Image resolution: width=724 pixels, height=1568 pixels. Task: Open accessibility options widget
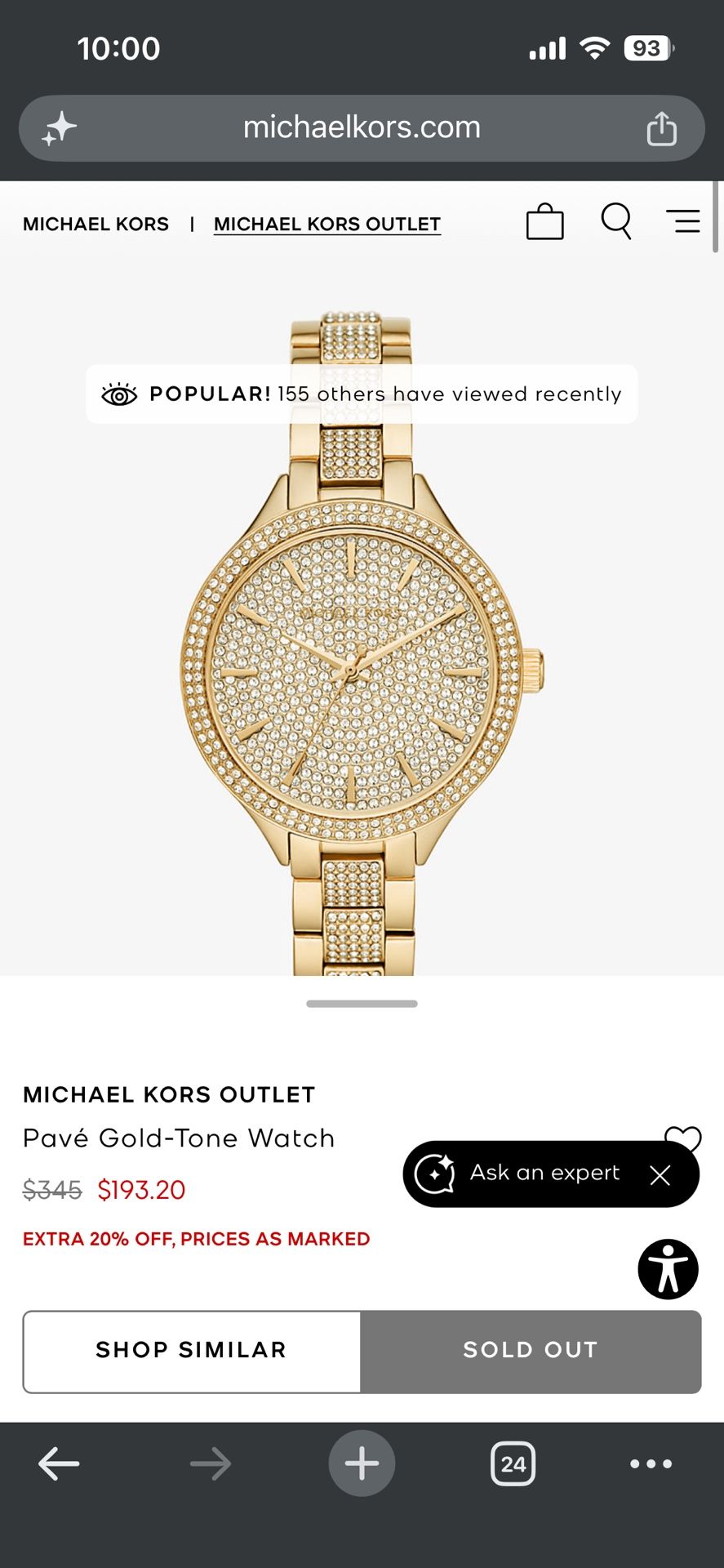668,1269
